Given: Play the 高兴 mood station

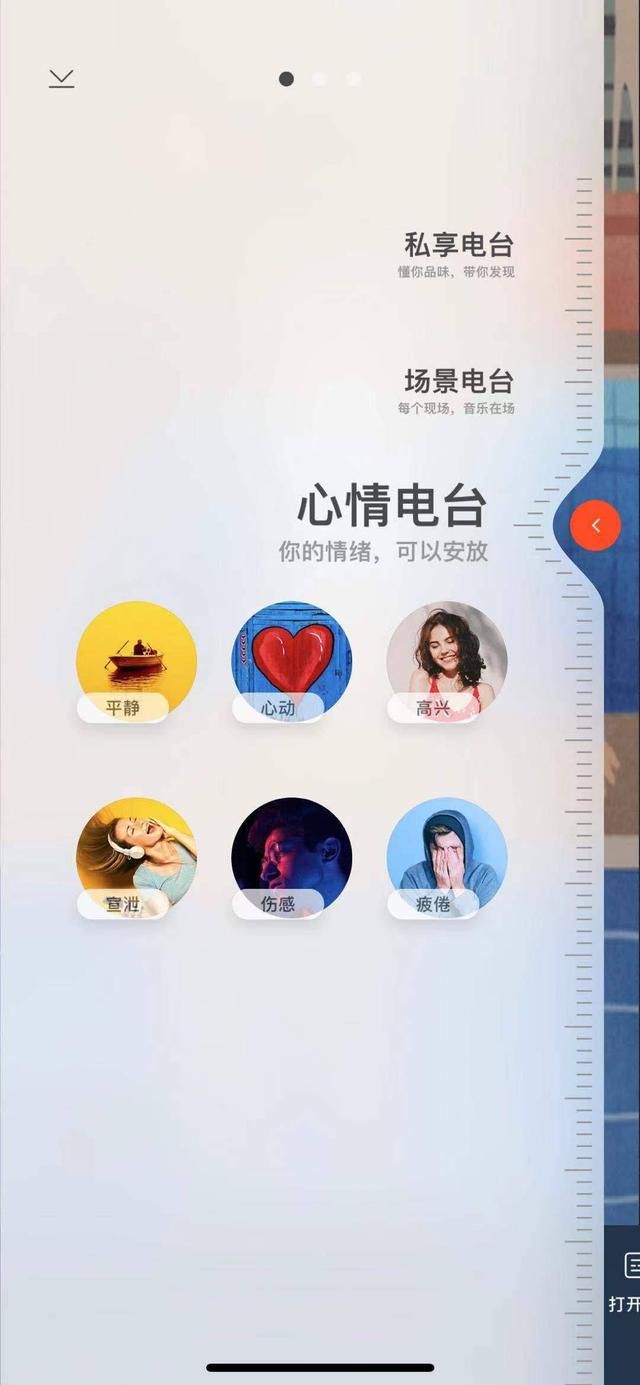Looking at the screenshot, I should pos(446,661).
